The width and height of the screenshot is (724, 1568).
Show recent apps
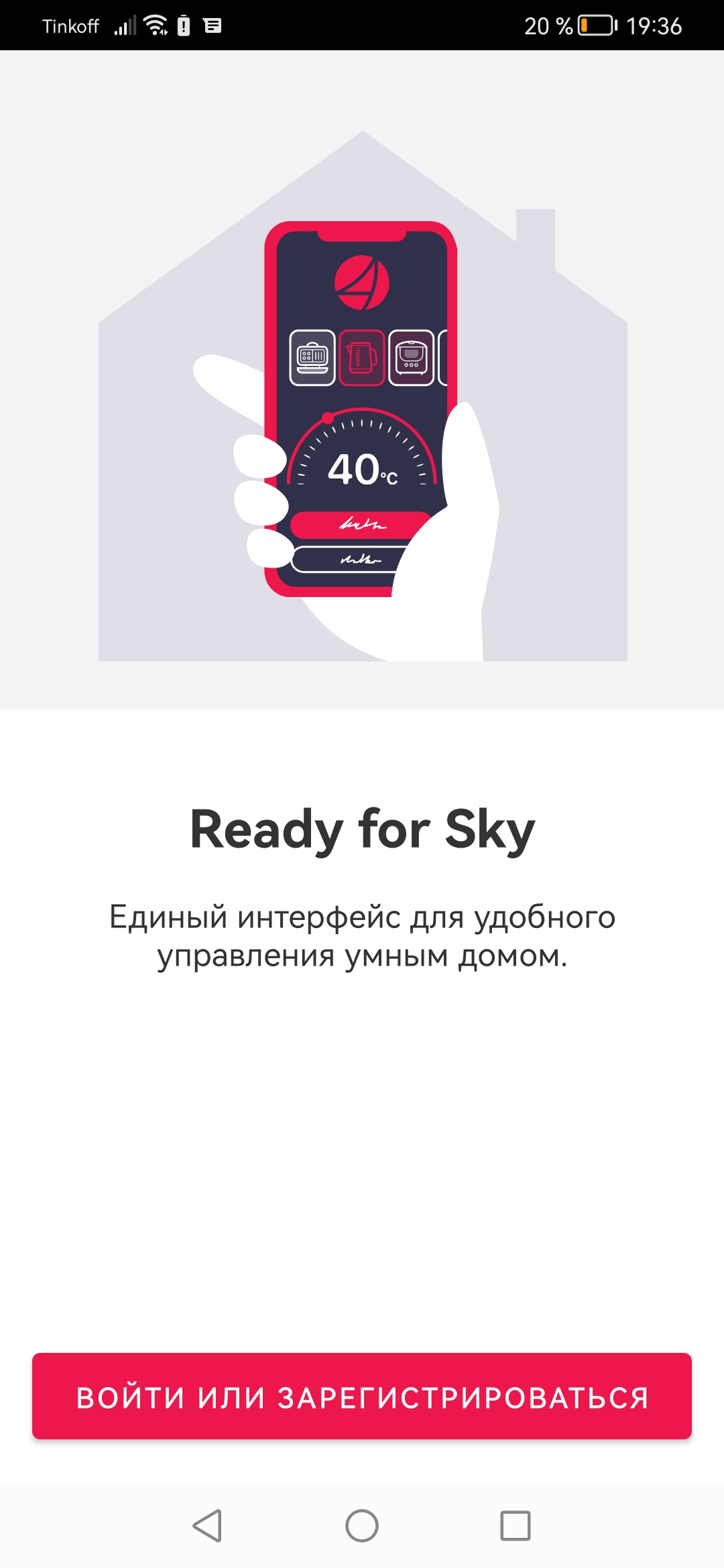coord(516,1526)
